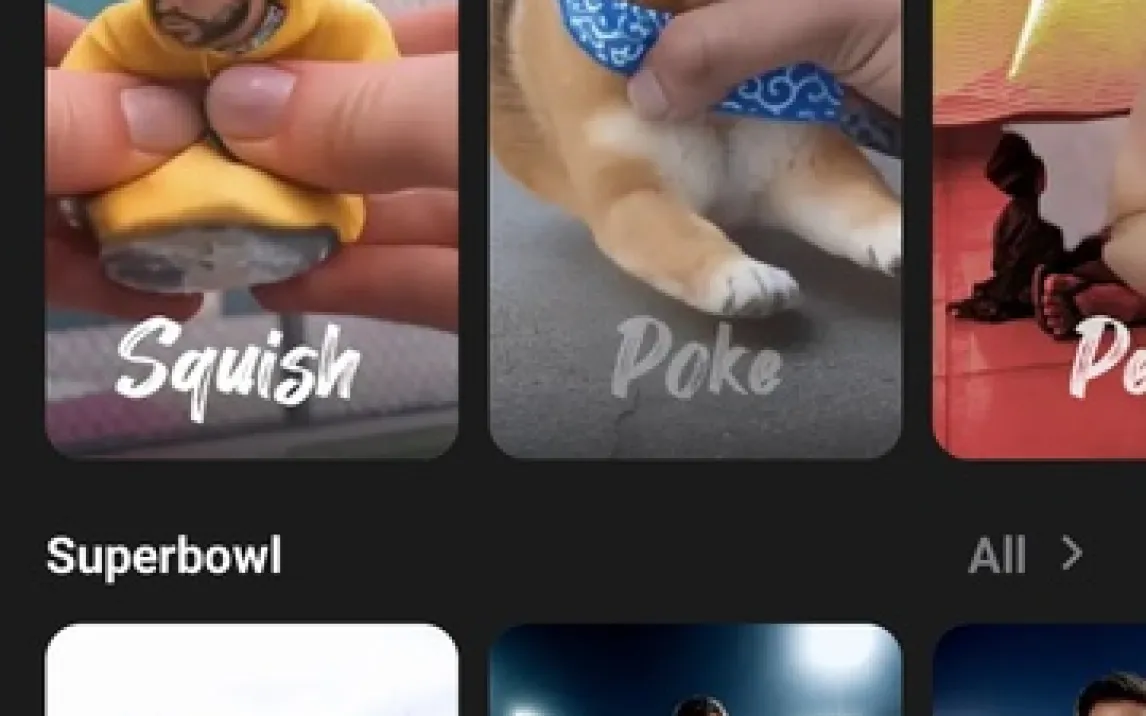Image resolution: width=1146 pixels, height=716 pixels.
Task: Open the third Superbowl template thumbnail
Action: point(1040,670)
